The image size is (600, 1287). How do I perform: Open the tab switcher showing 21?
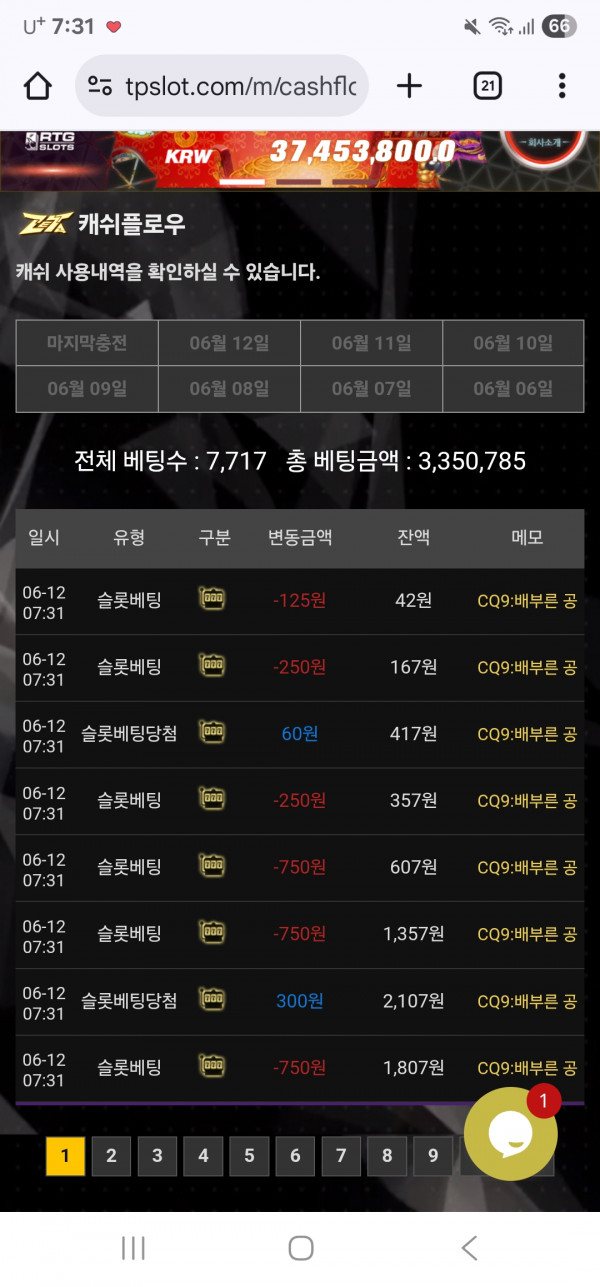pyautogui.click(x=487, y=86)
